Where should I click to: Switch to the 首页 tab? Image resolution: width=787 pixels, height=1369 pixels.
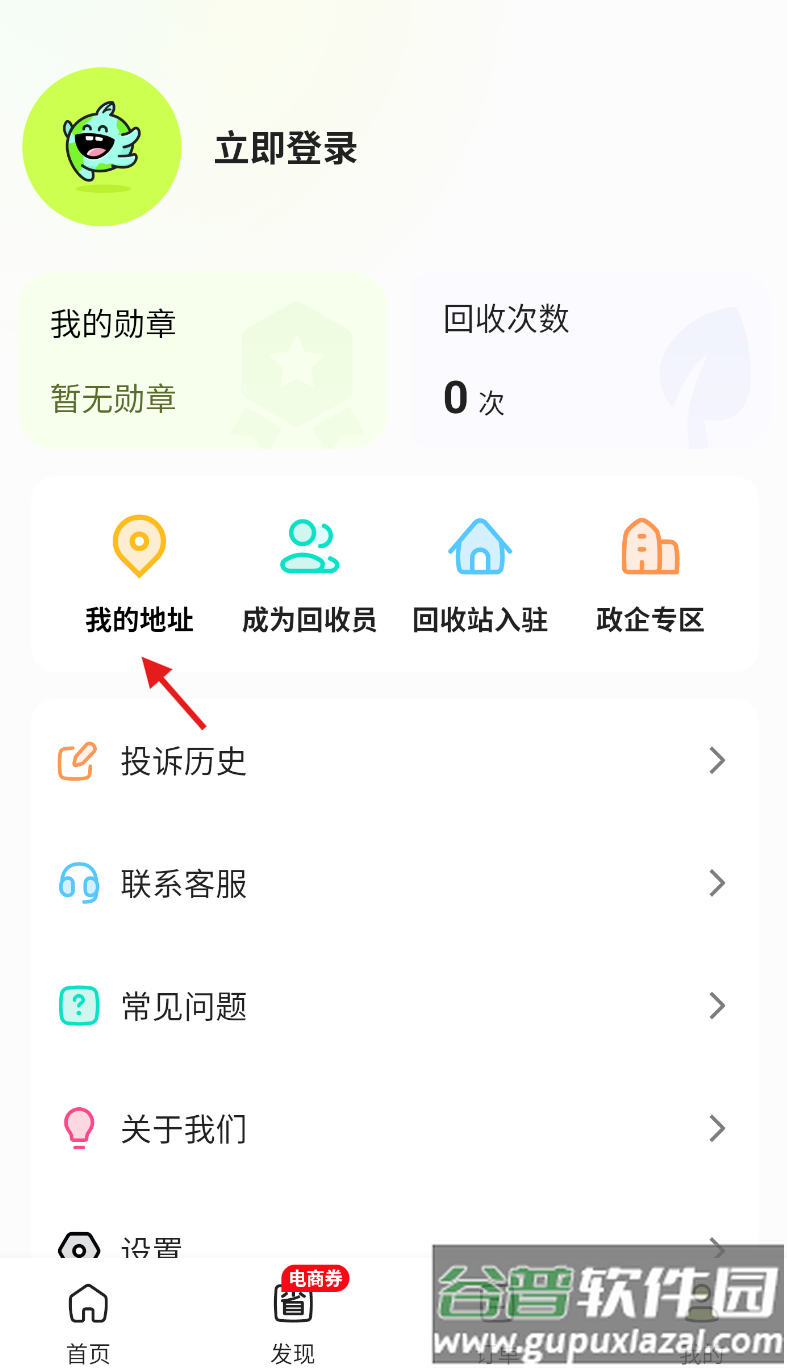(x=88, y=1322)
